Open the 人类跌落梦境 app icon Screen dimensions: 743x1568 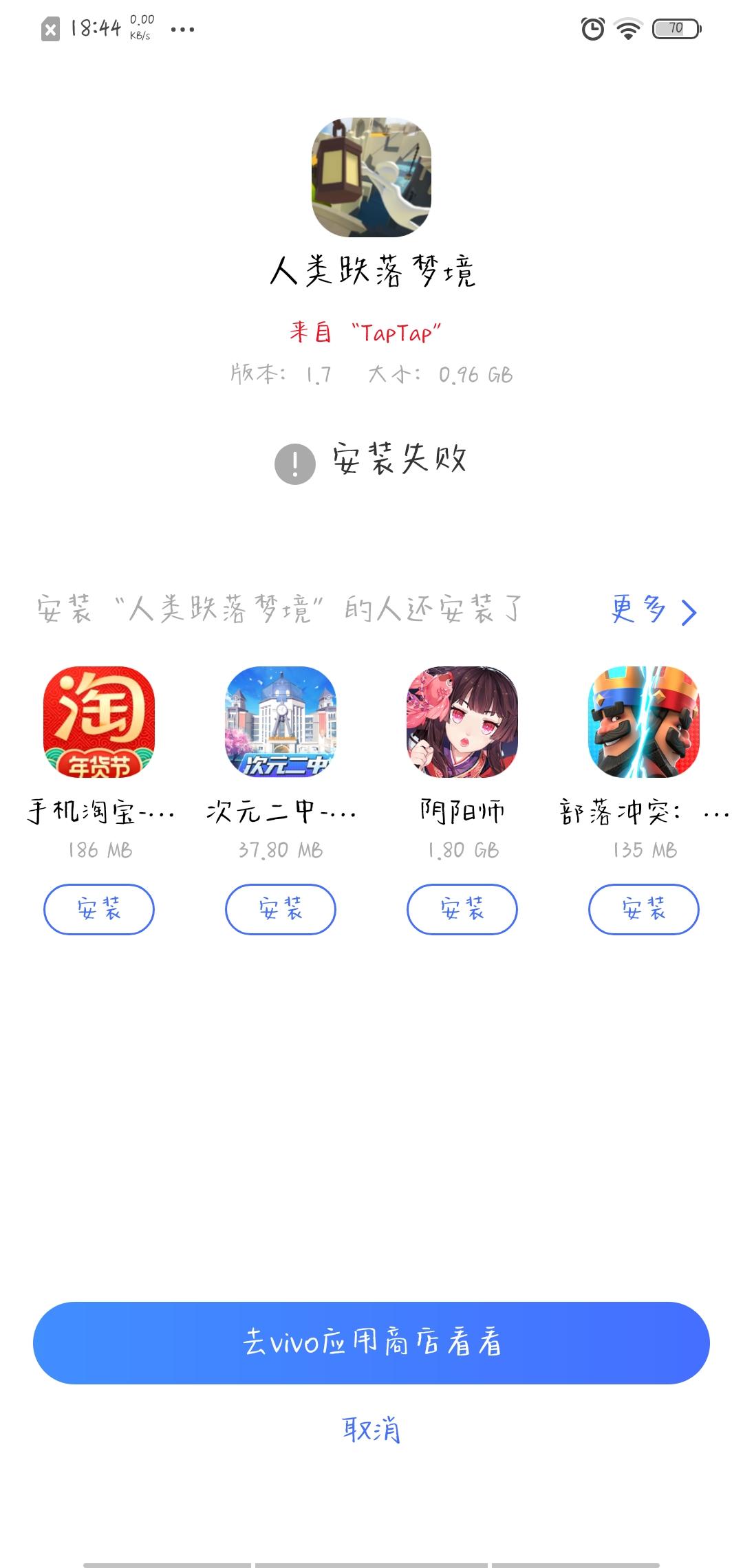click(x=371, y=176)
